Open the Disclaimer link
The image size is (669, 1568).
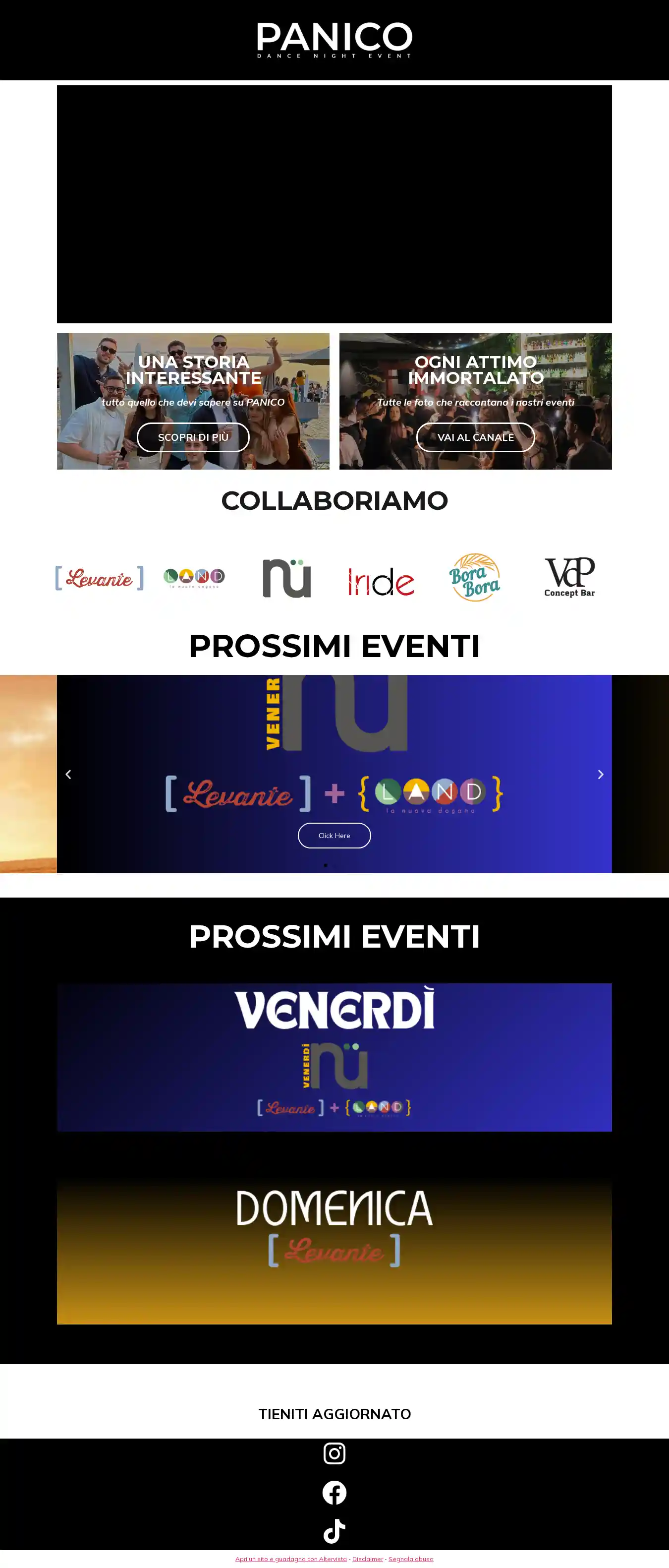click(x=367, y=1559)
